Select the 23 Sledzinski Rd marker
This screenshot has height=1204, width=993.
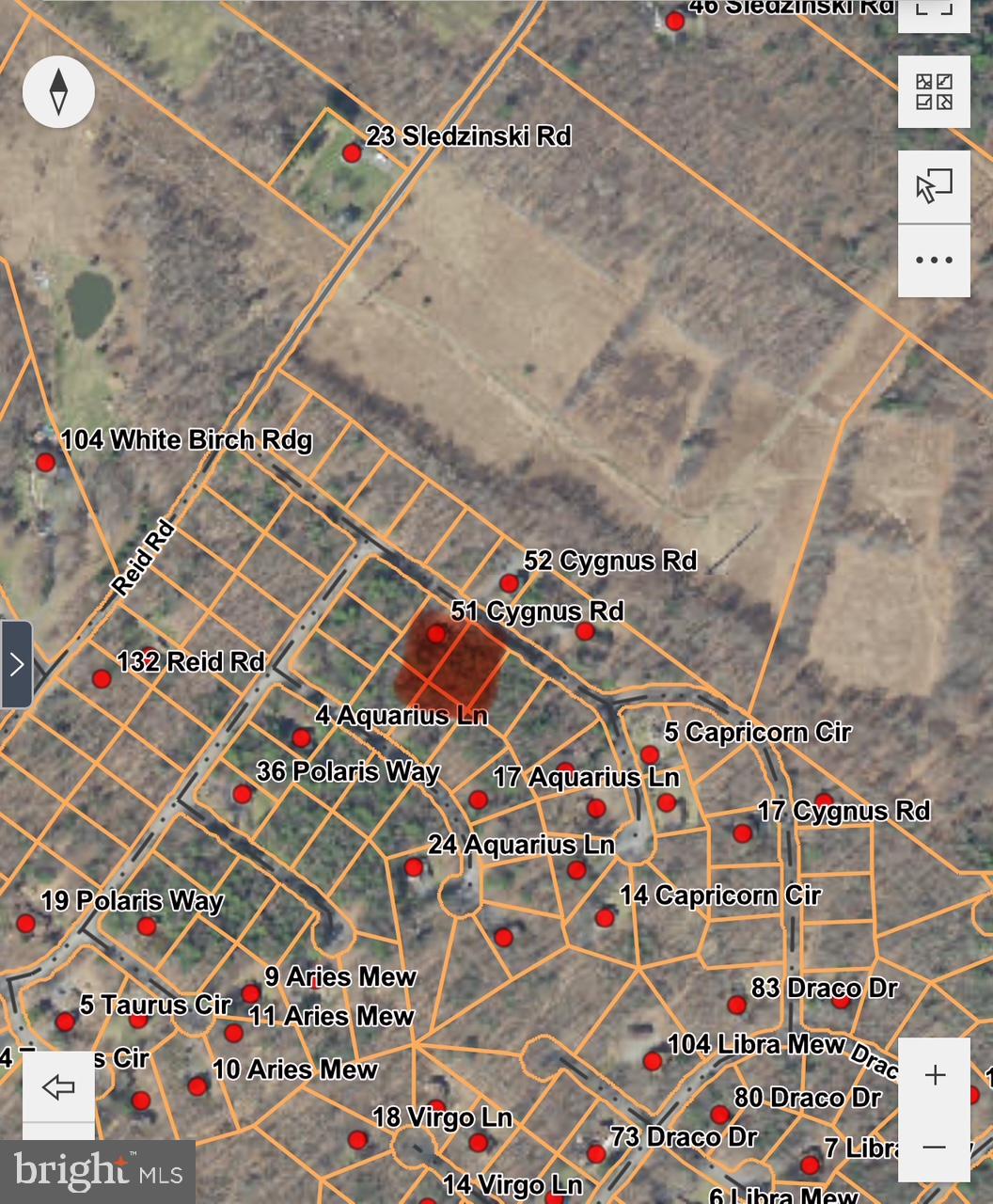352,152
